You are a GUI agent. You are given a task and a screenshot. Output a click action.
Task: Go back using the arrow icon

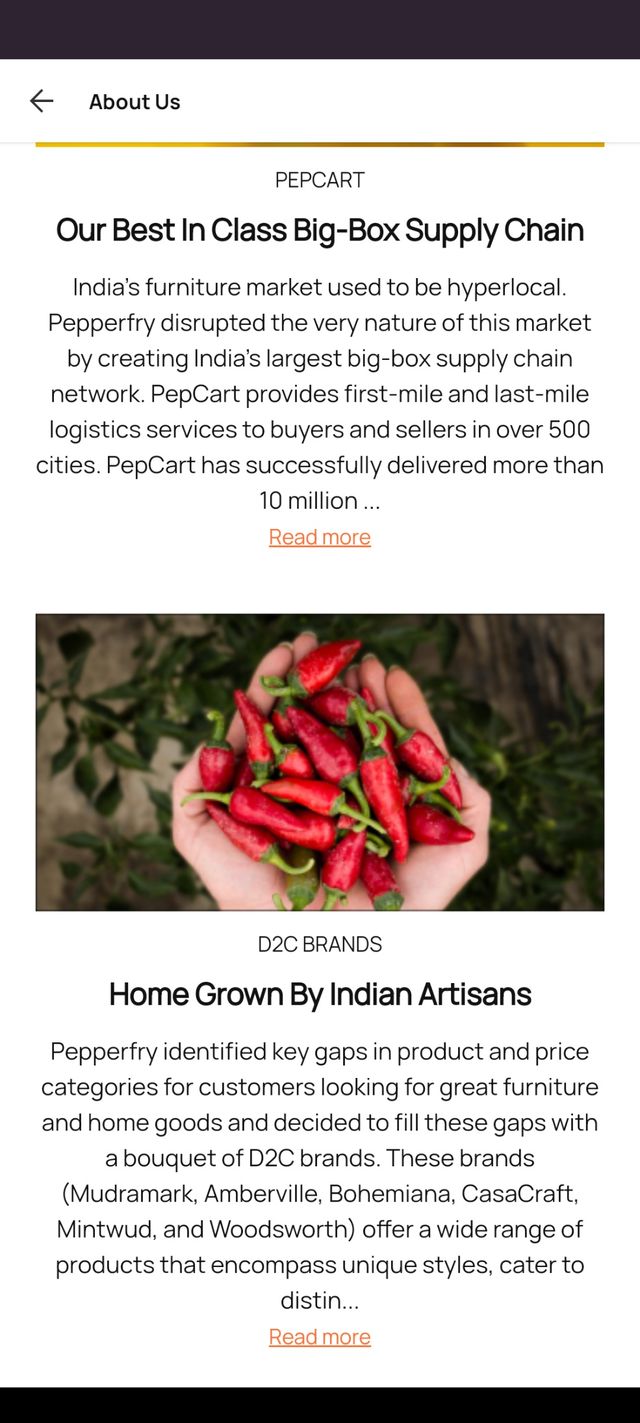coord(41,101)
